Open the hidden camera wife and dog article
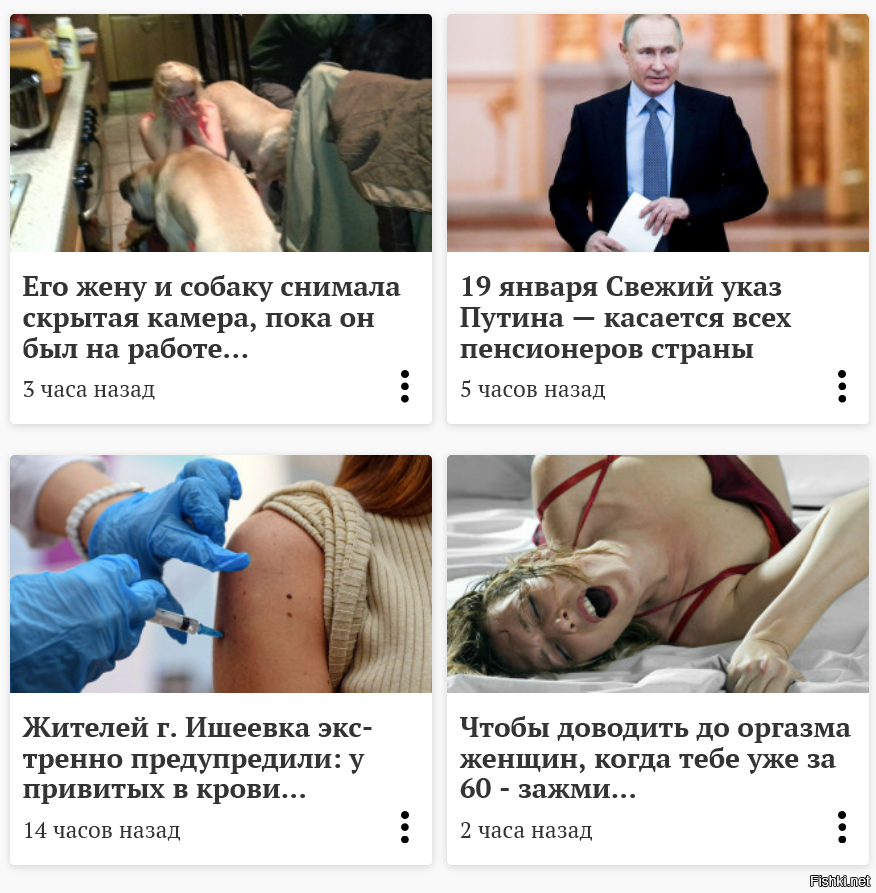Viewport: 876px width, 893px height. (x=211, y=317)
